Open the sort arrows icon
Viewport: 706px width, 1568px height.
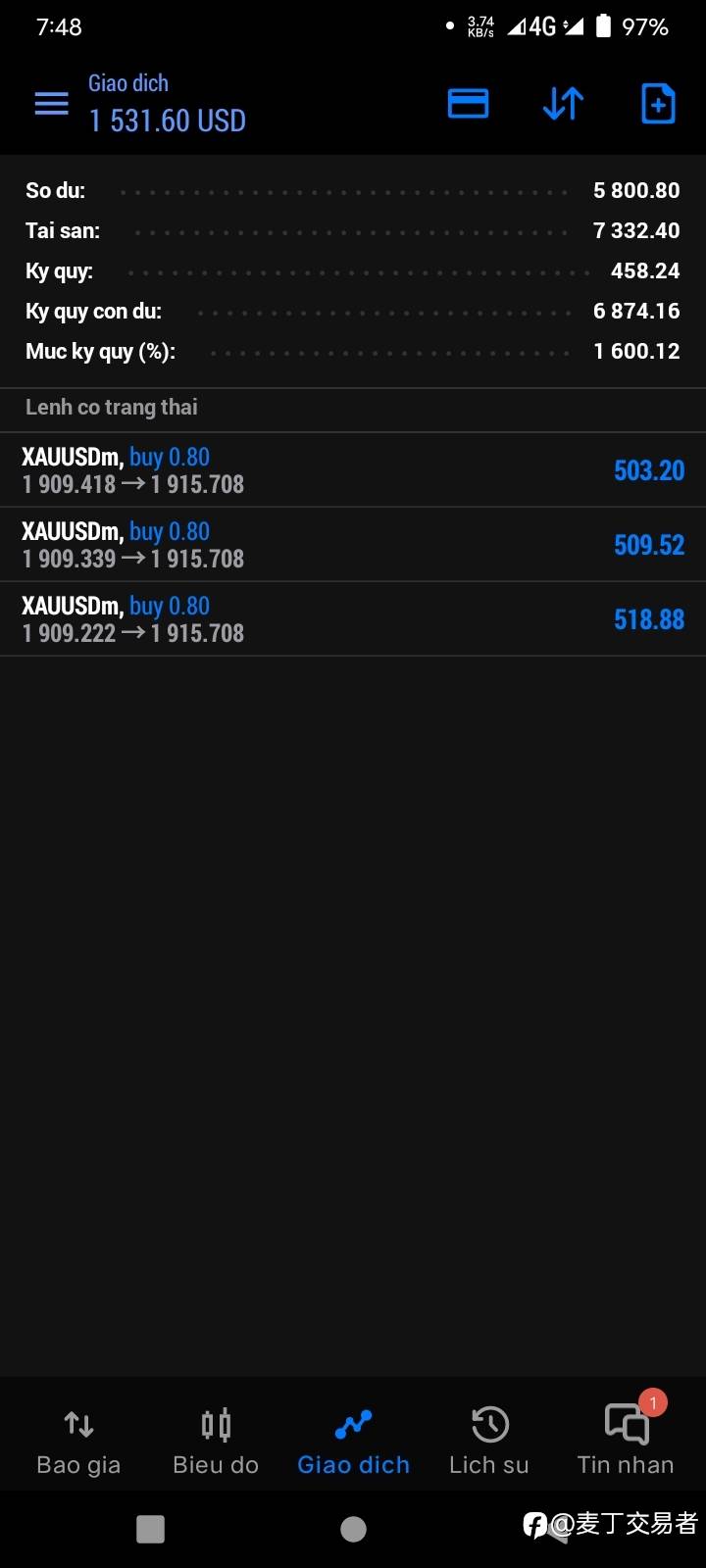pyautogui.click(x=563, y=104)
